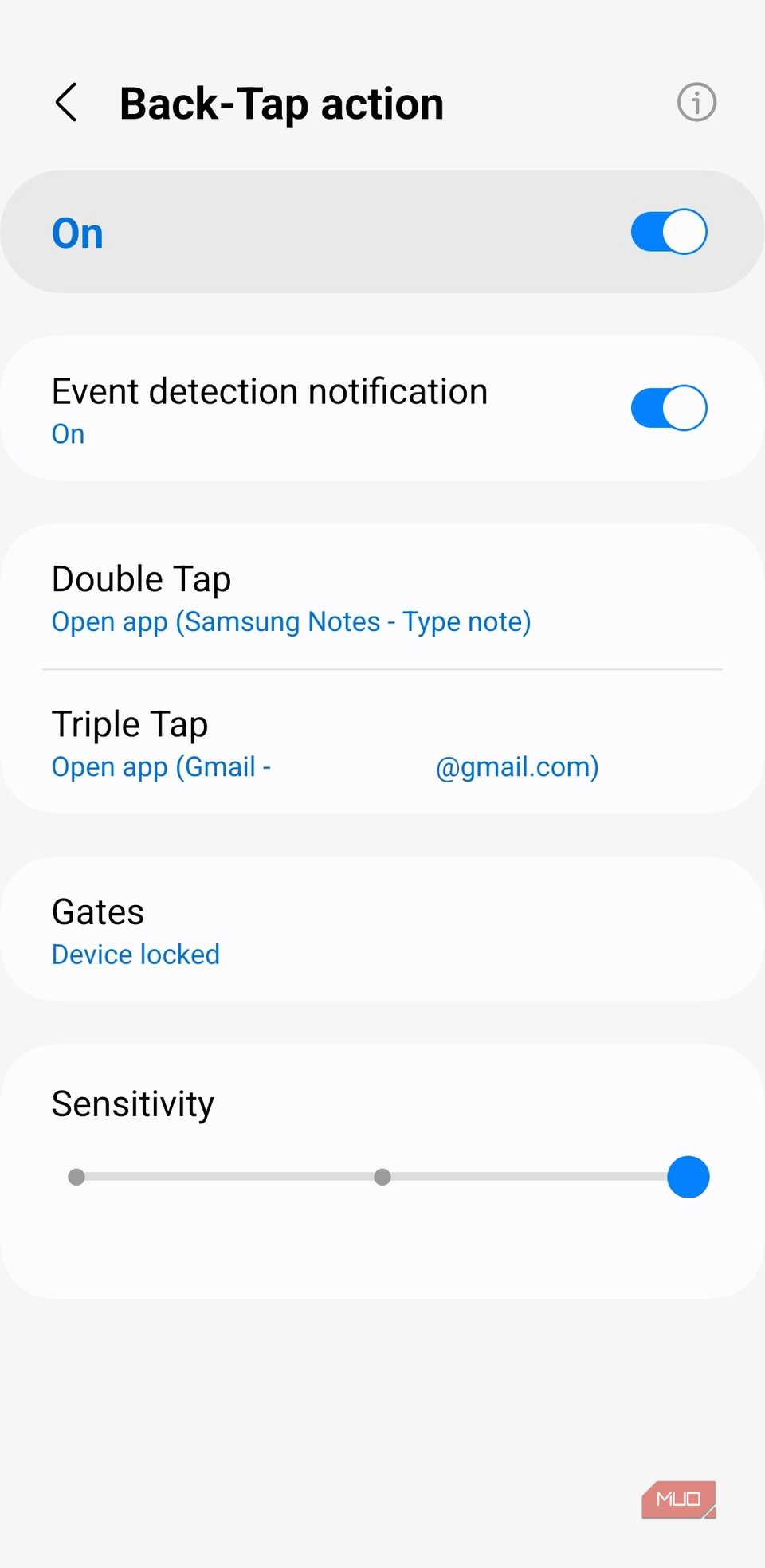Select the Sensitivity section header
Viewport: 765px width, 1568px height.
tap(132, 1104)
